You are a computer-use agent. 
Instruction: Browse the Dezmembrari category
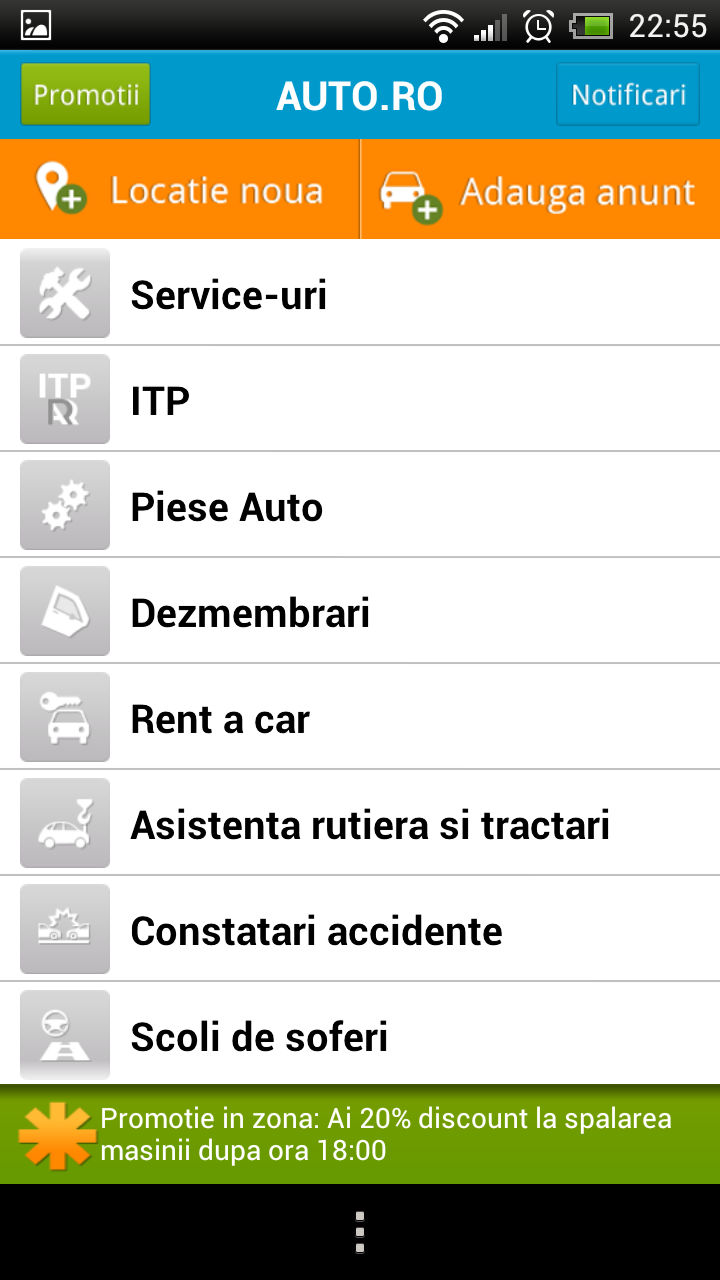[360, 611]
